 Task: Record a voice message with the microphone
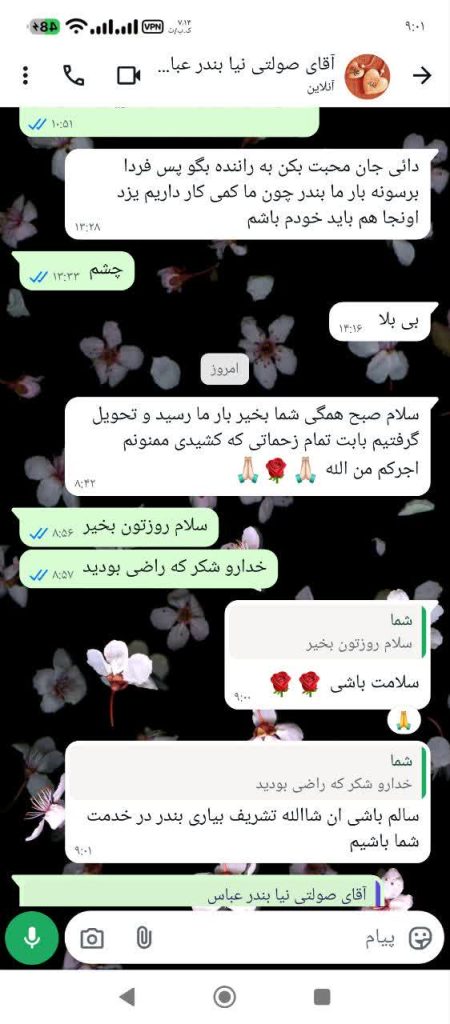(31, 938)
